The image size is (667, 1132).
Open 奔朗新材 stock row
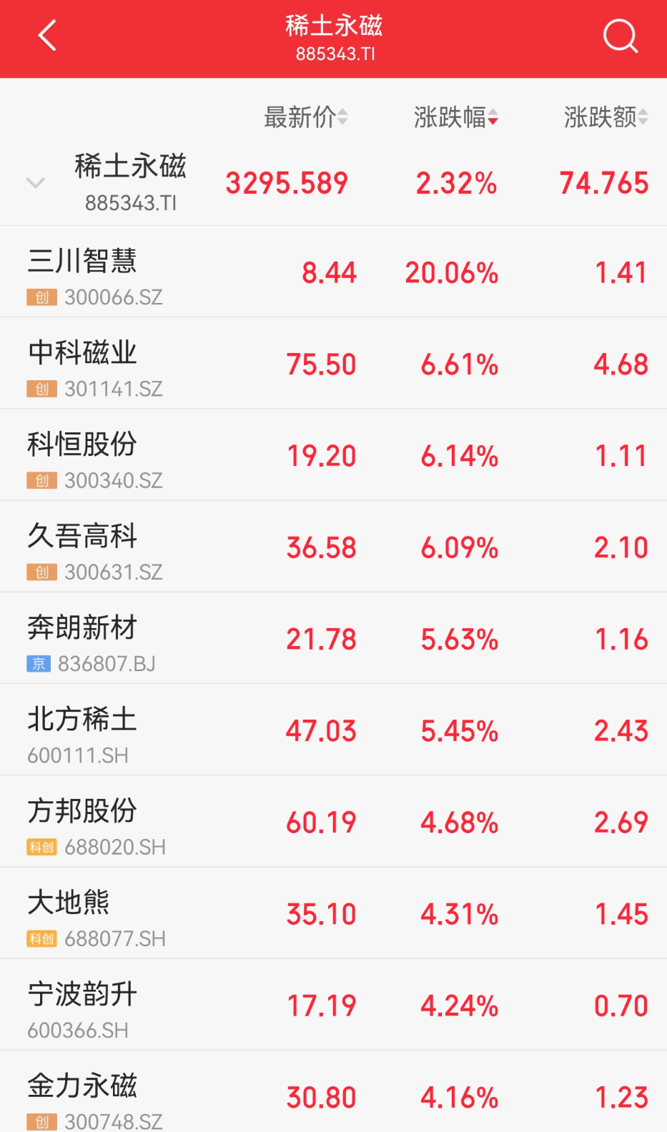(334, 638)
